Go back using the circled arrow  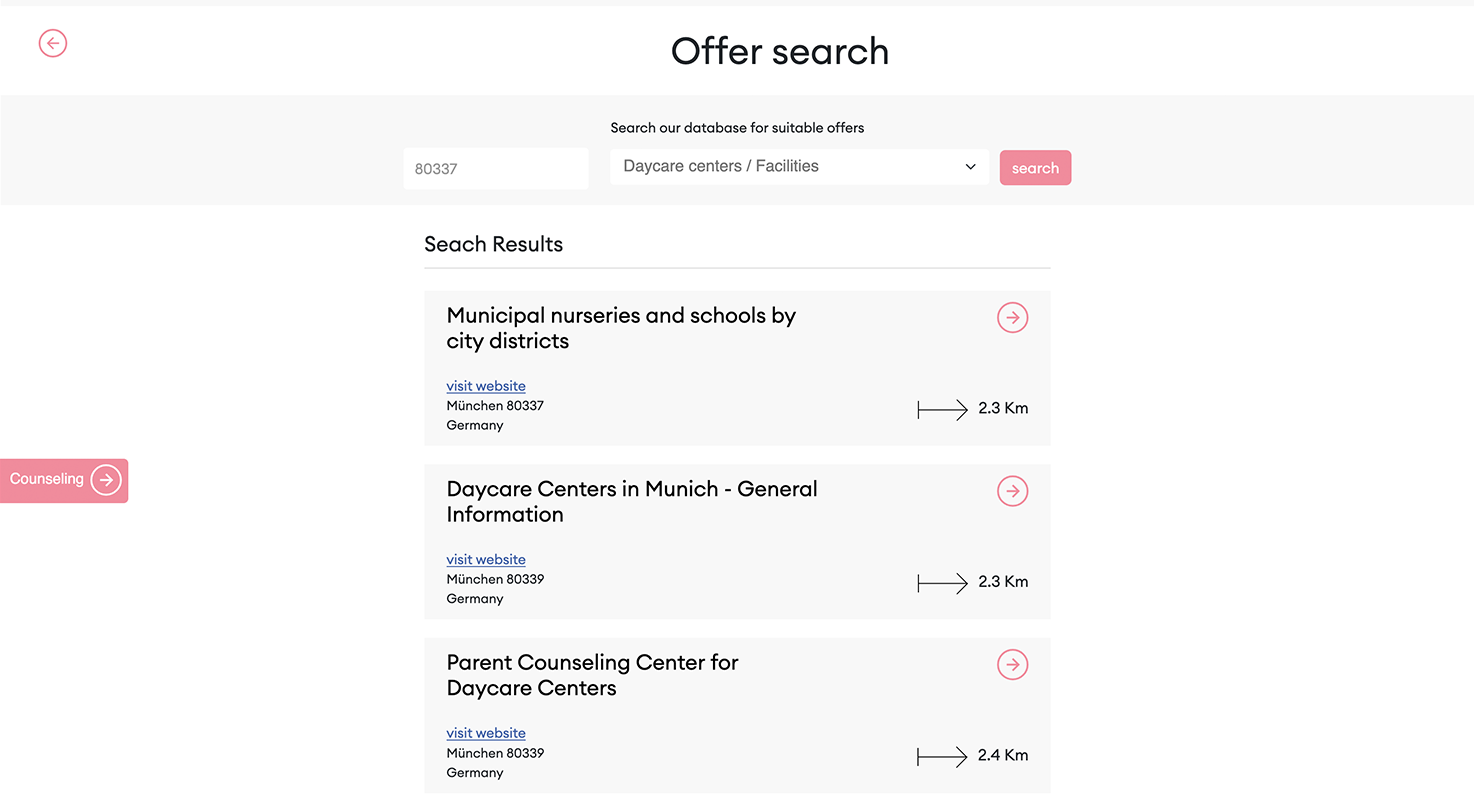coord(53,43)
